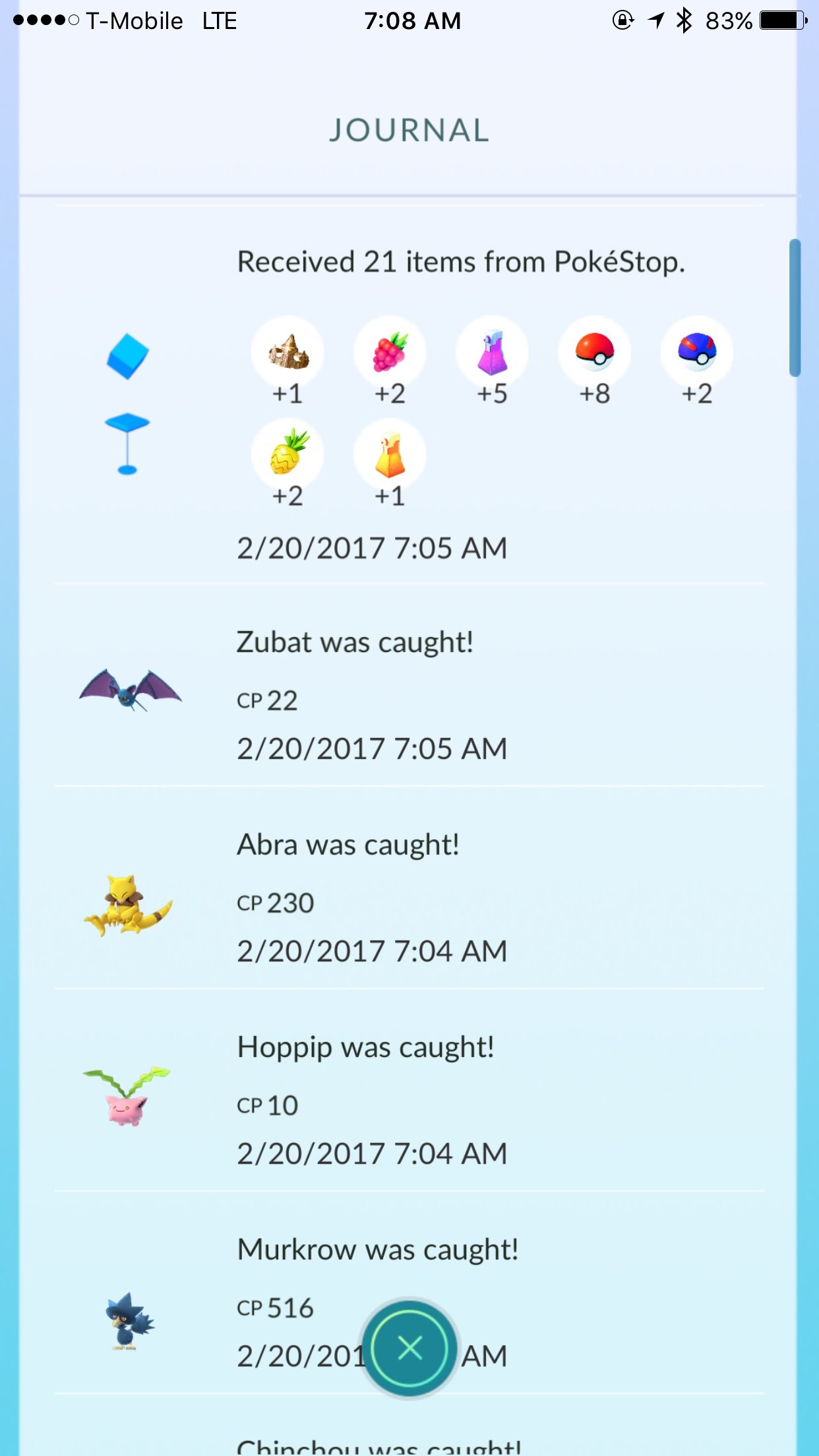Tap the Hoppip was caught log entry
This screenshot has width=819, height=1456.
click(x=366, y=1047)
